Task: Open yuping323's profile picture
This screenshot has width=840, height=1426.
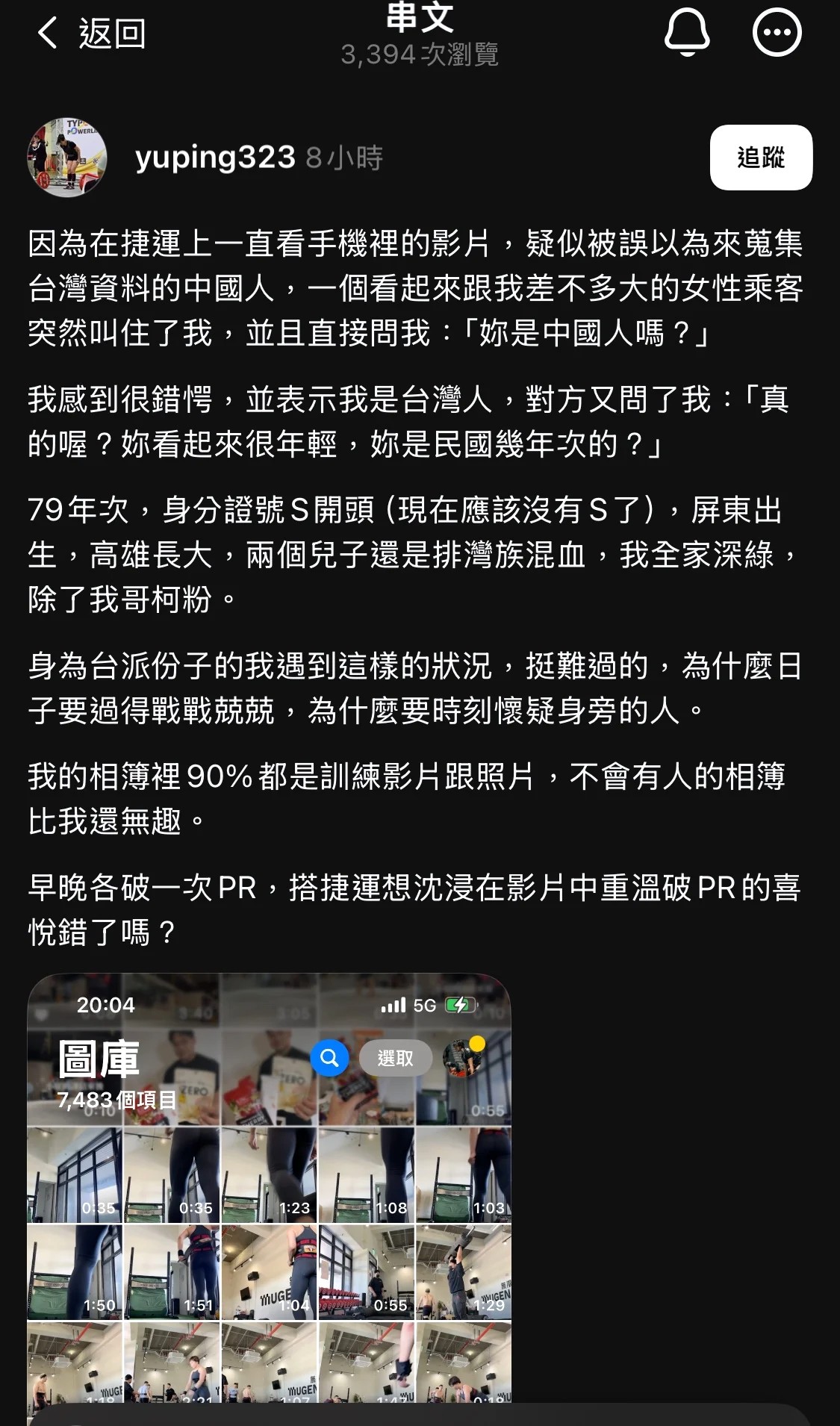Action: click(x=67, y=158)
